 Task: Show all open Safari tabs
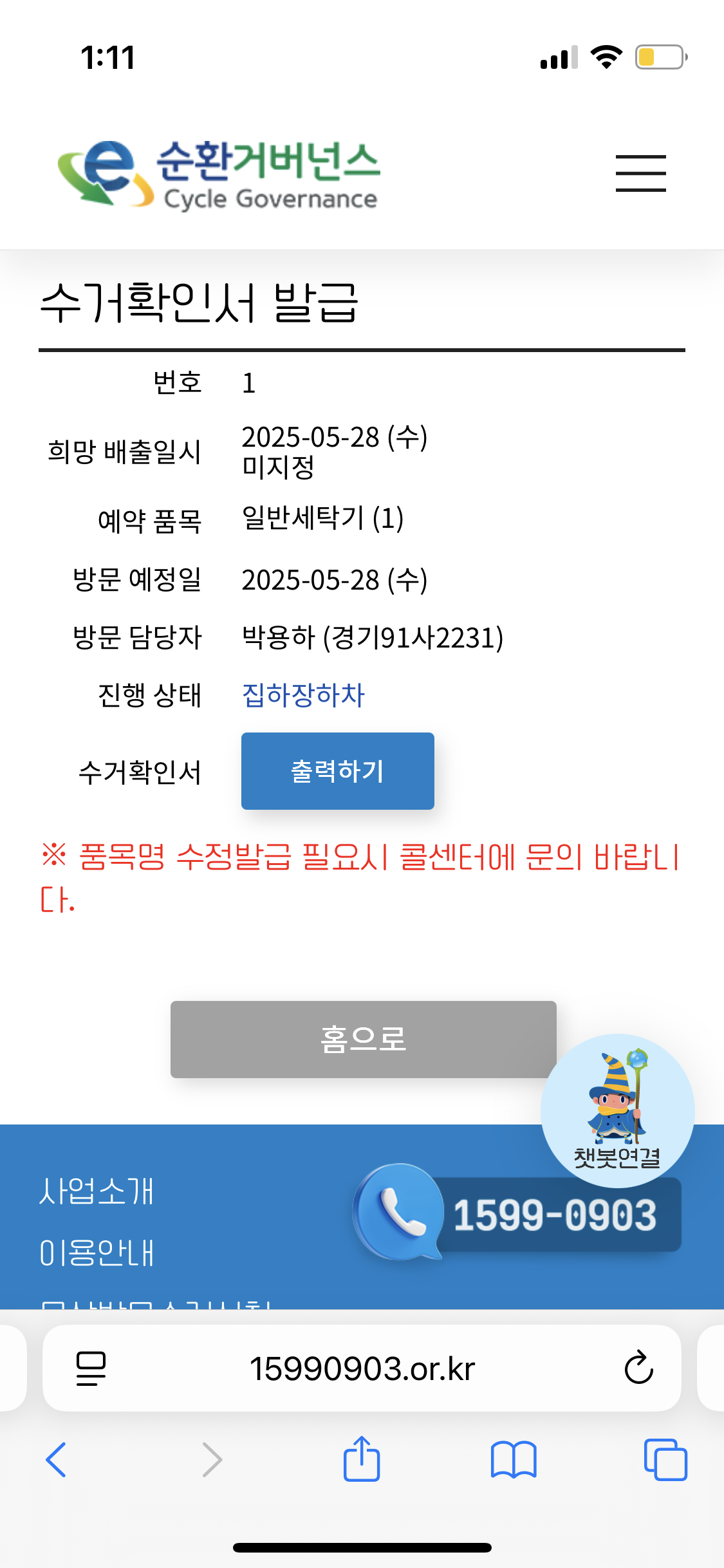[665, 1459]
